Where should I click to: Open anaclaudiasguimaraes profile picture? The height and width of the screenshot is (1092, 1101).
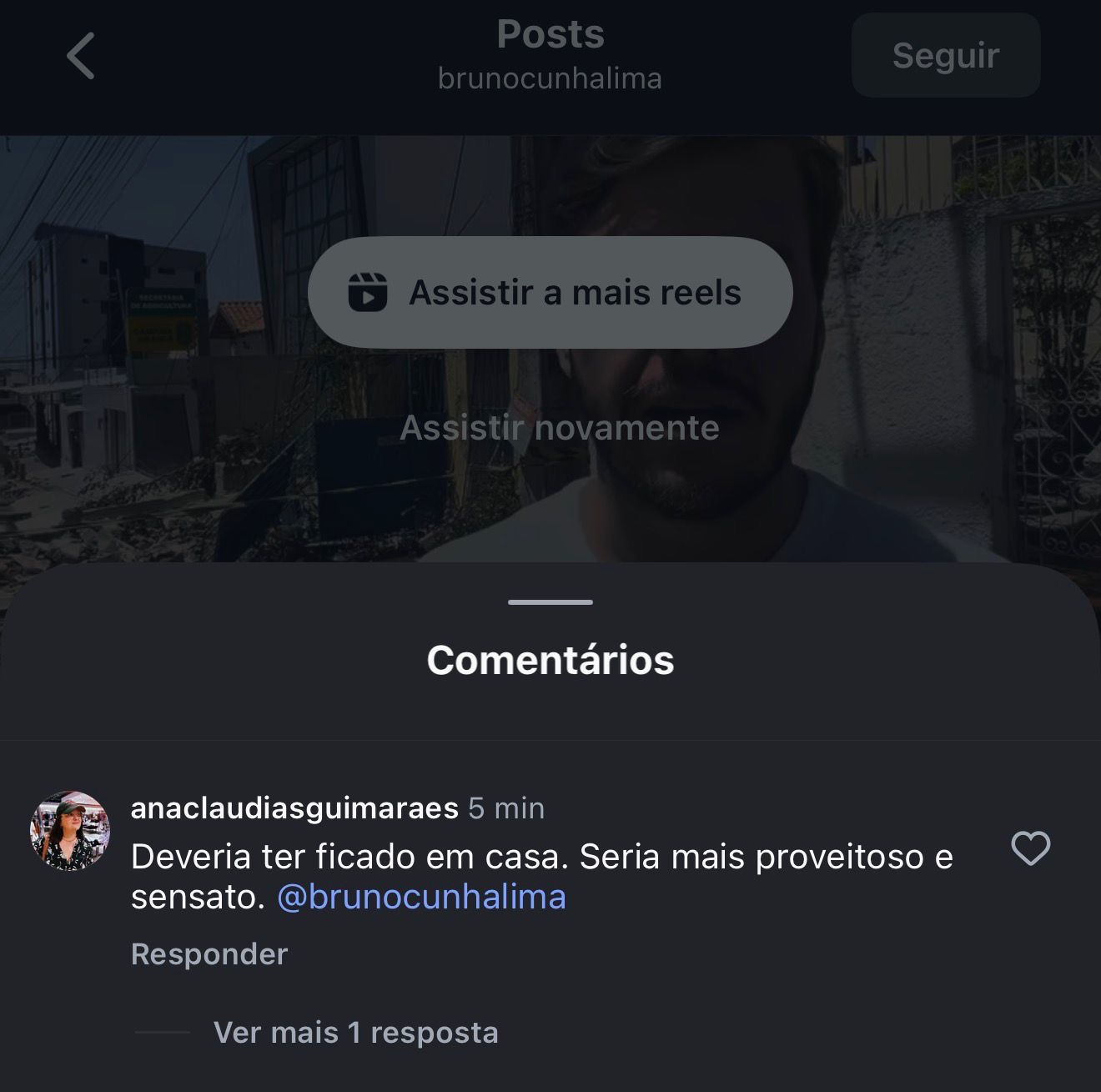tap(70, 831)
